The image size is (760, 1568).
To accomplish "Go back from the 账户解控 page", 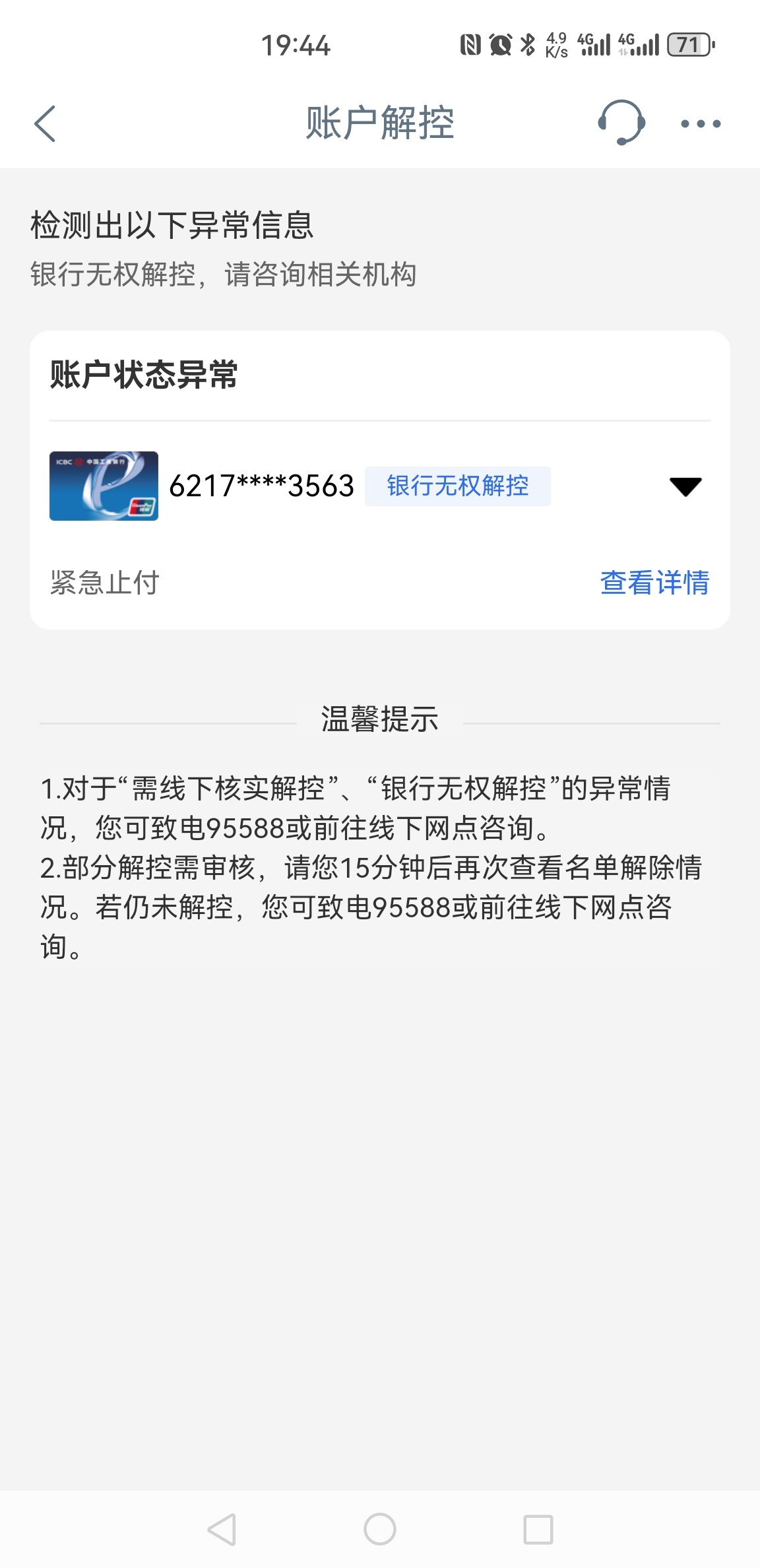I will click(45, 123).
